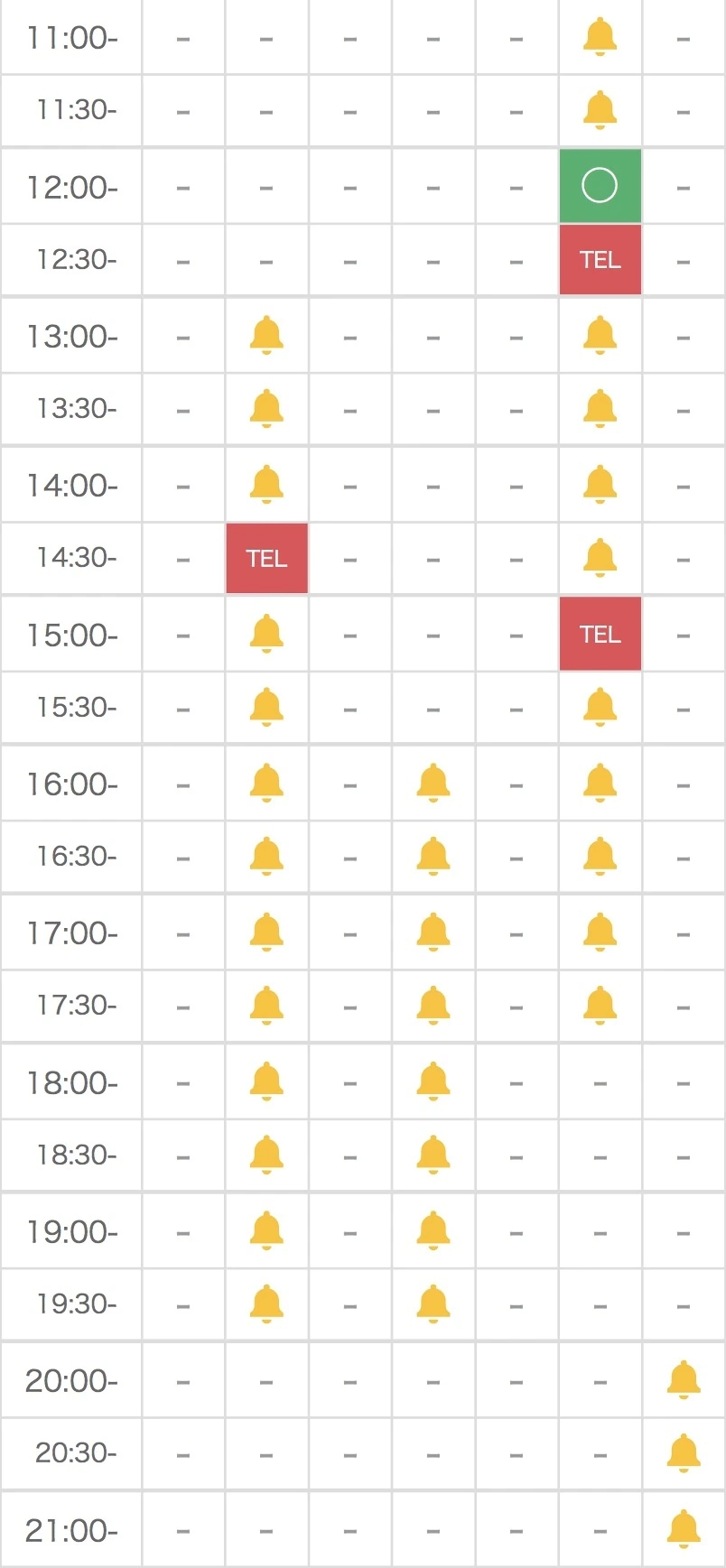Screen dimensions: 726x1568
Task: Request the vacancy alert for 21:00
Action: [x=684, y=1528]
